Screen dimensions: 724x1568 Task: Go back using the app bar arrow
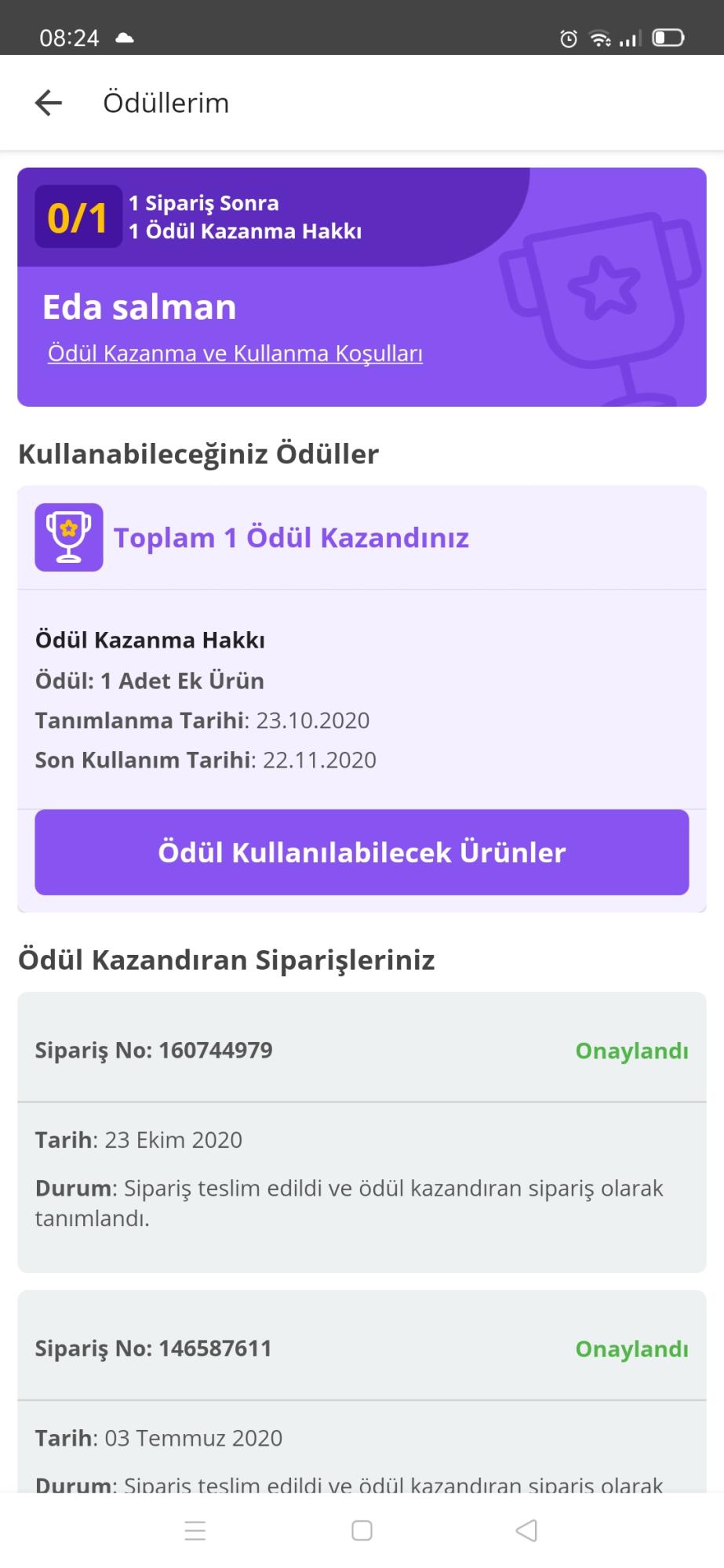[49, 103]
